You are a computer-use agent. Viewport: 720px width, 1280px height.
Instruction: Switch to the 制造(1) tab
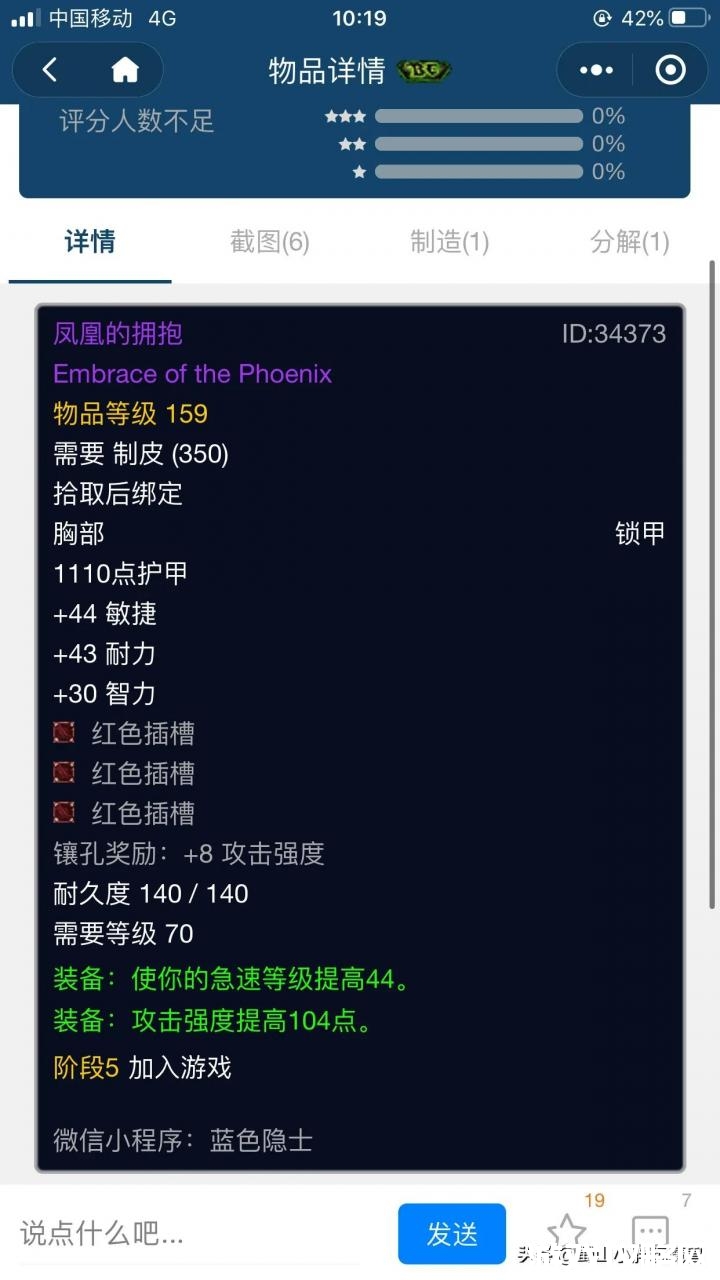[449, 242]
